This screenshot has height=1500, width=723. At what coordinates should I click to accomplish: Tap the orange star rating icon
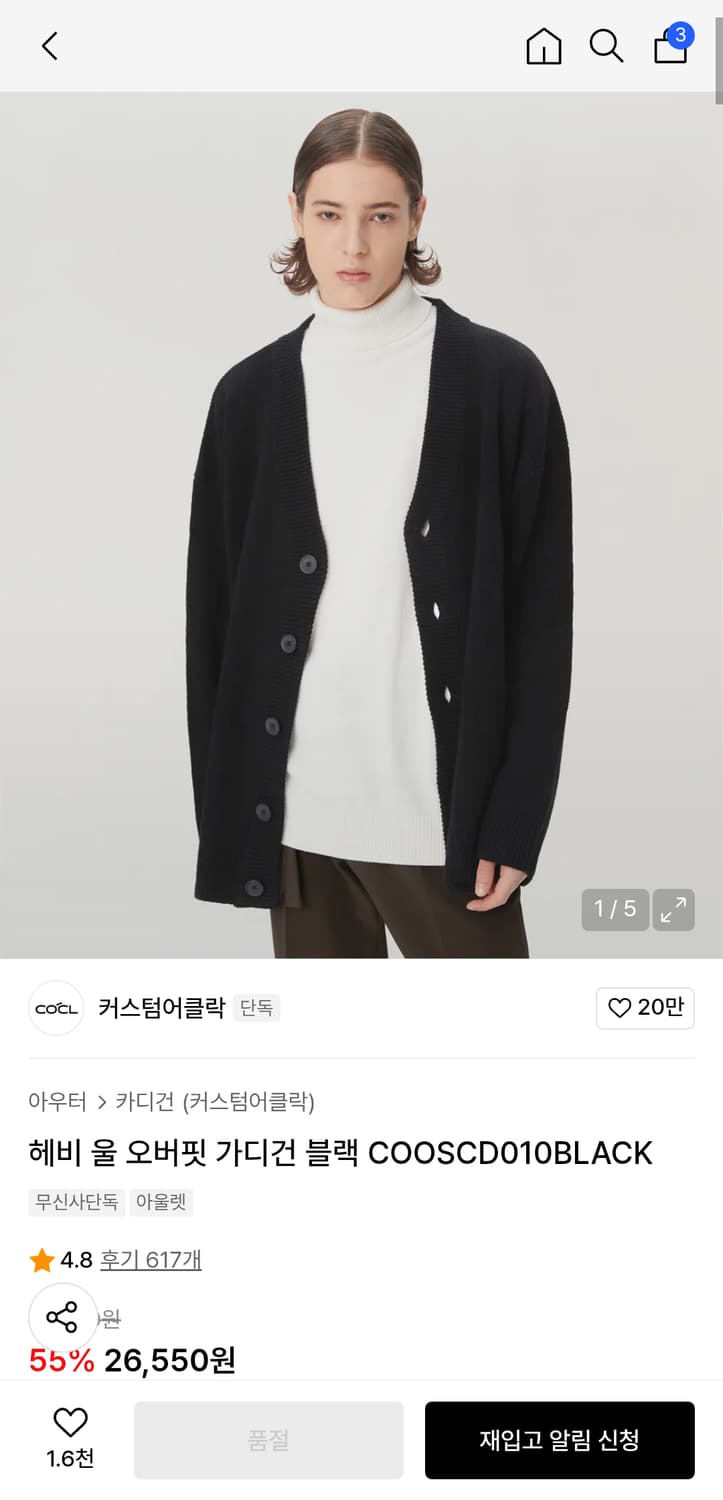[41, 1261]
